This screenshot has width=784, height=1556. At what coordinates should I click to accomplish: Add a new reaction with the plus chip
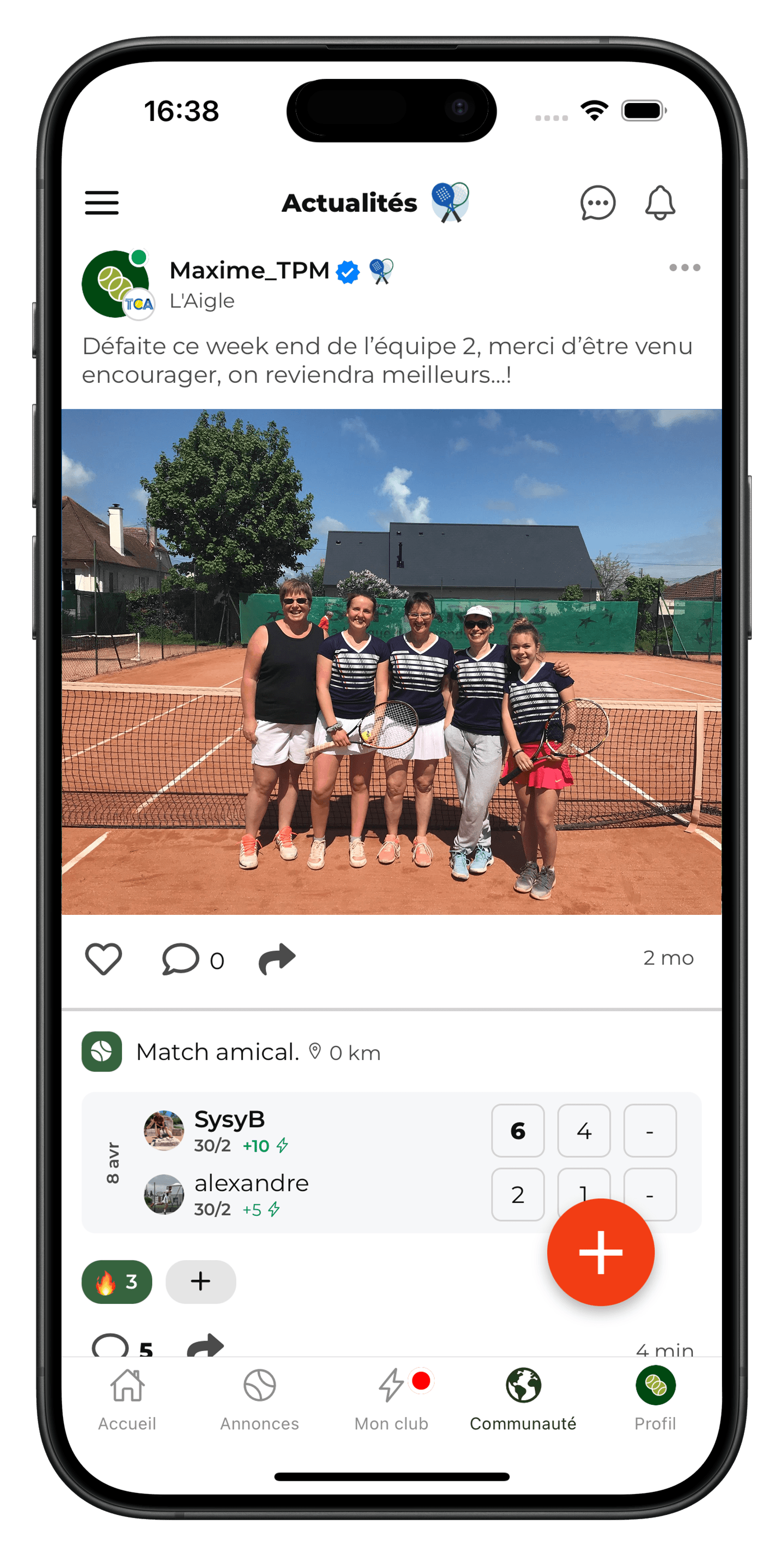click(200, 1282)
